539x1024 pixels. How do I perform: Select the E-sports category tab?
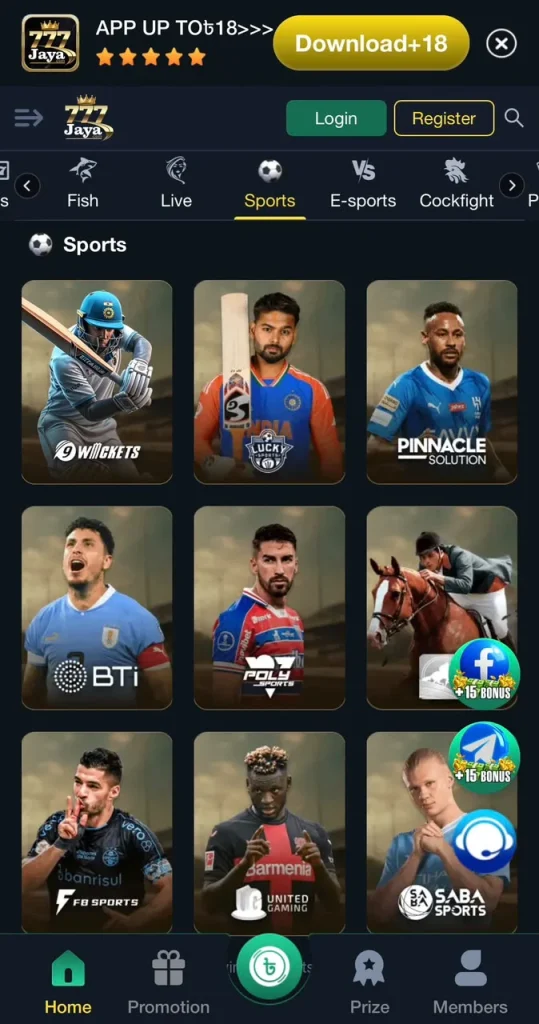[x=363, y=184]
